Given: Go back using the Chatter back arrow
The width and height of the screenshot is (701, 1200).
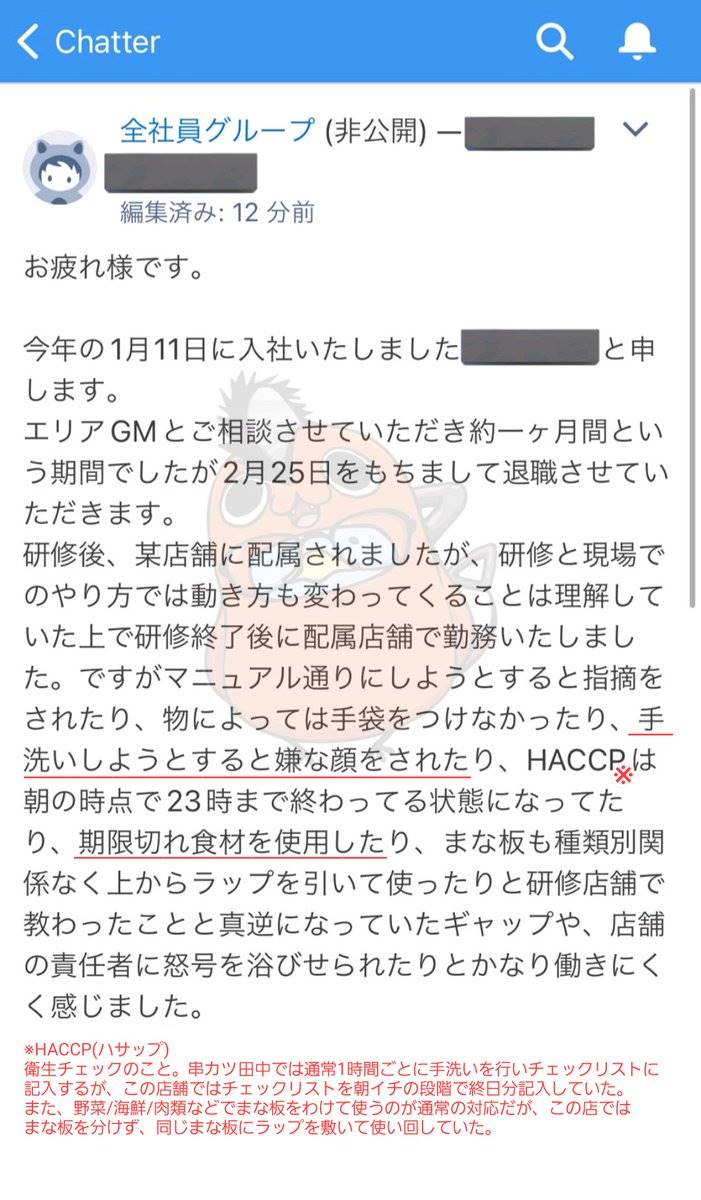Looking at the screenshot, I should [x=29, y=42].
